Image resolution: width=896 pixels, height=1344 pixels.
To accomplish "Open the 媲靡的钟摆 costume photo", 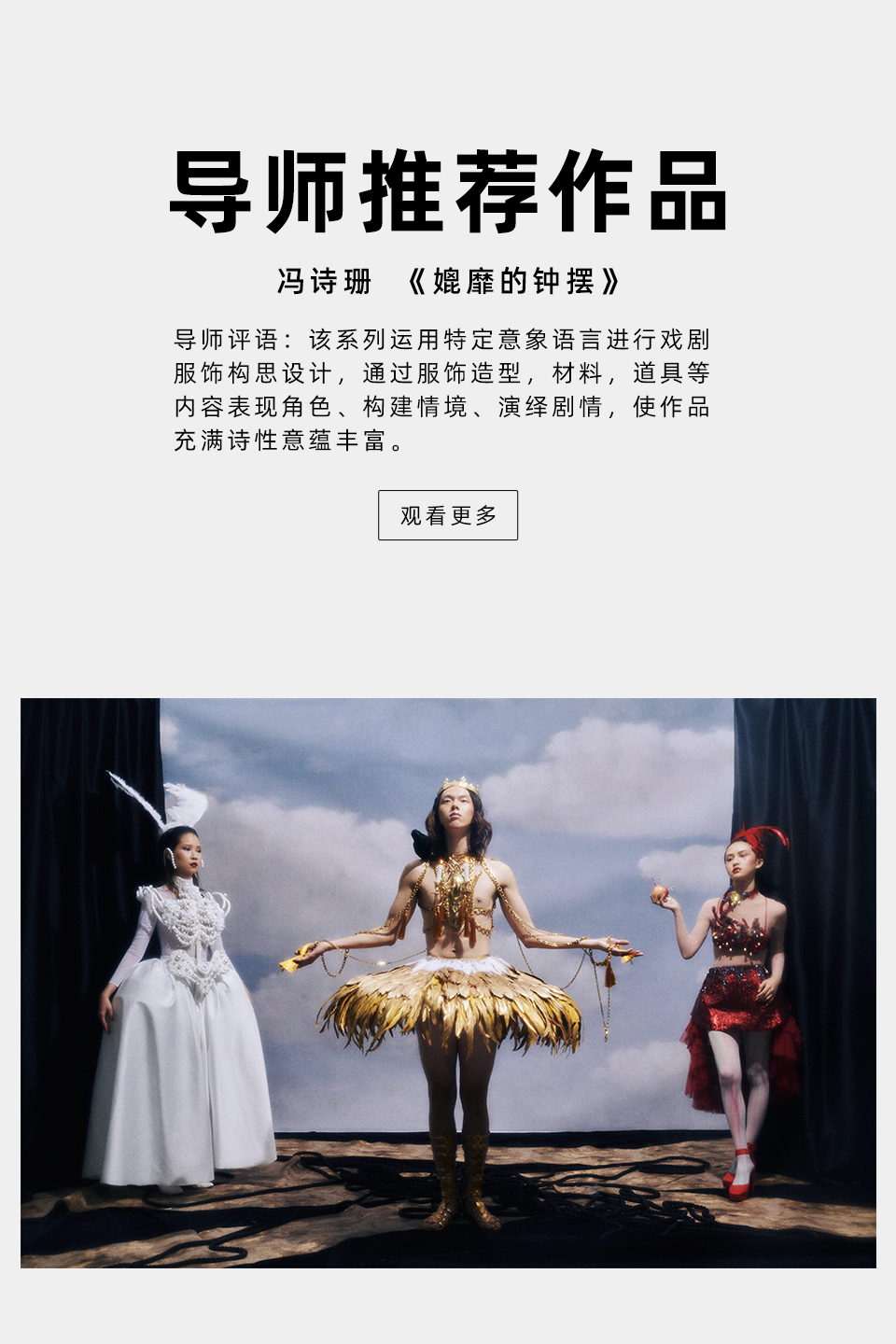I will tap(448, 982).
